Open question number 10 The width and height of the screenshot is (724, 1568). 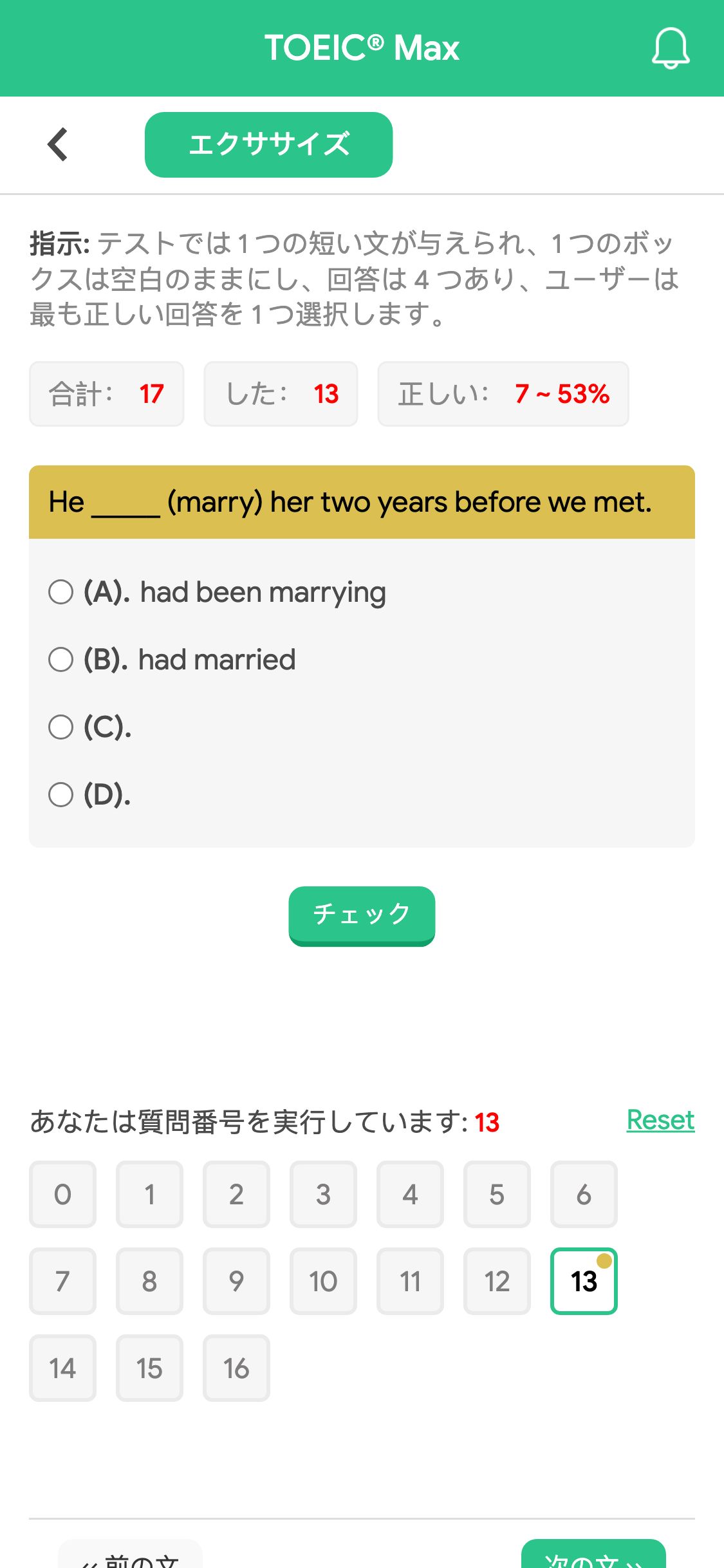pyautogui.click(x=323, y=1281)
